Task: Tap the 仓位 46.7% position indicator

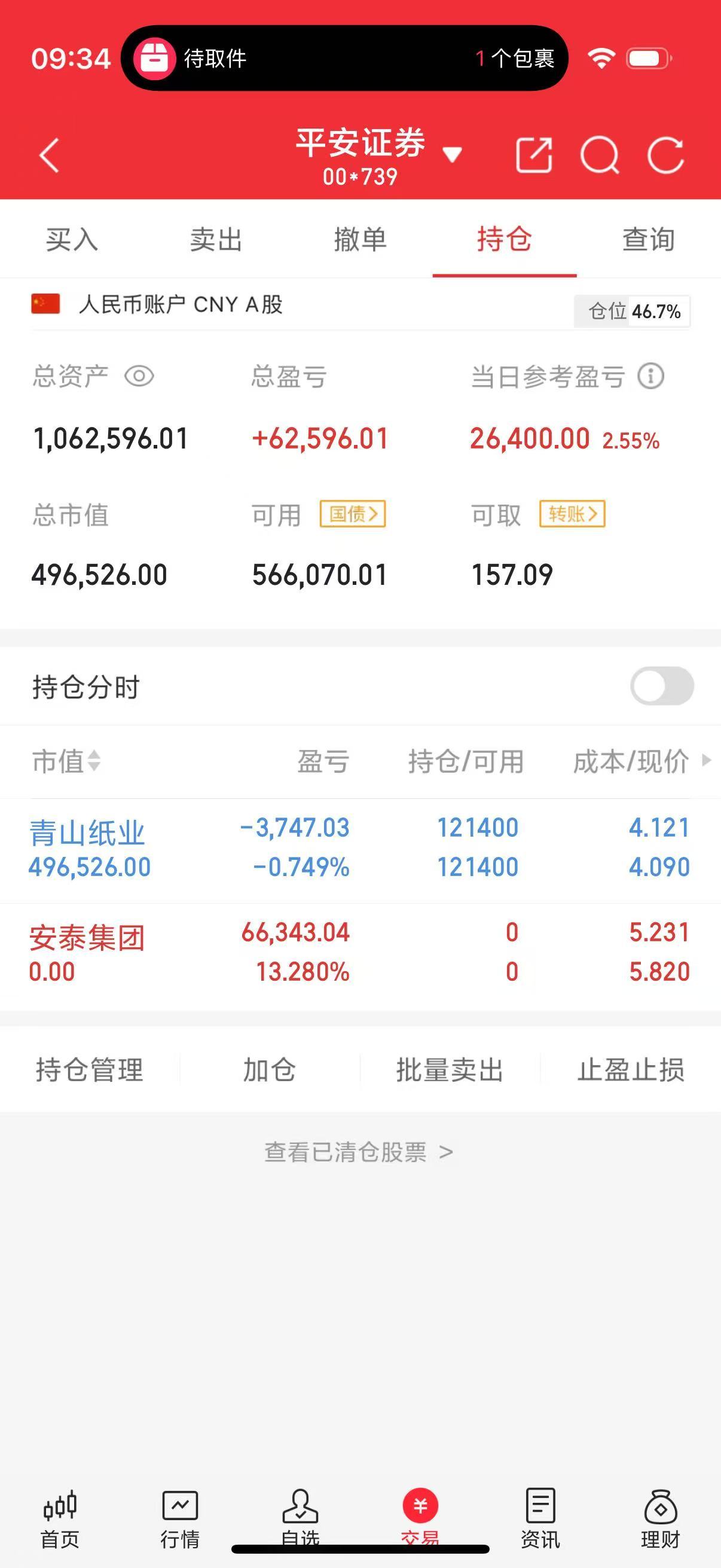Action: (633, 310)
